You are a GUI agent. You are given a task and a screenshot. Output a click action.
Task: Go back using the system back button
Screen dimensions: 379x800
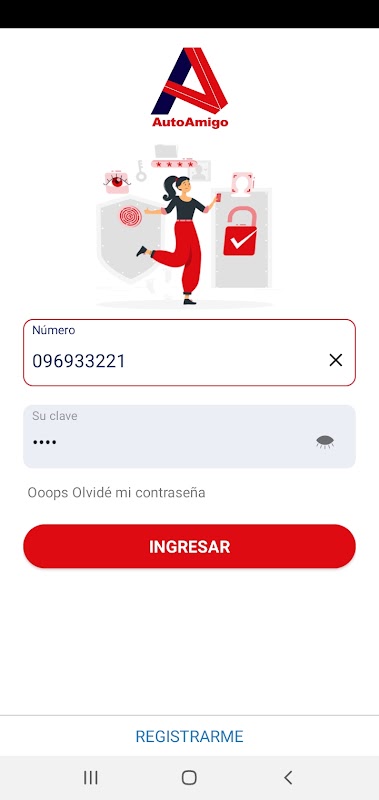(288, 778)
